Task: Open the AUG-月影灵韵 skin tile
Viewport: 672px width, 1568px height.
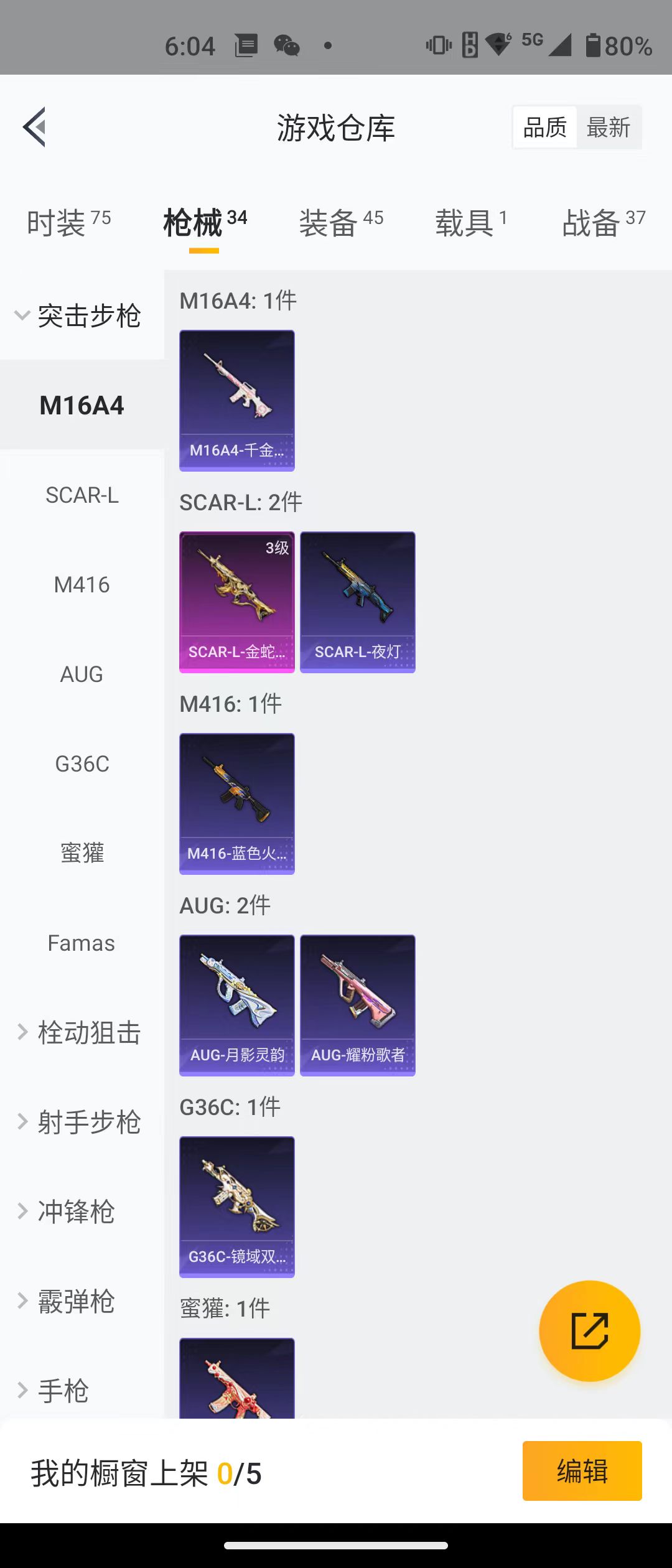Action: tap(237, 1005)
